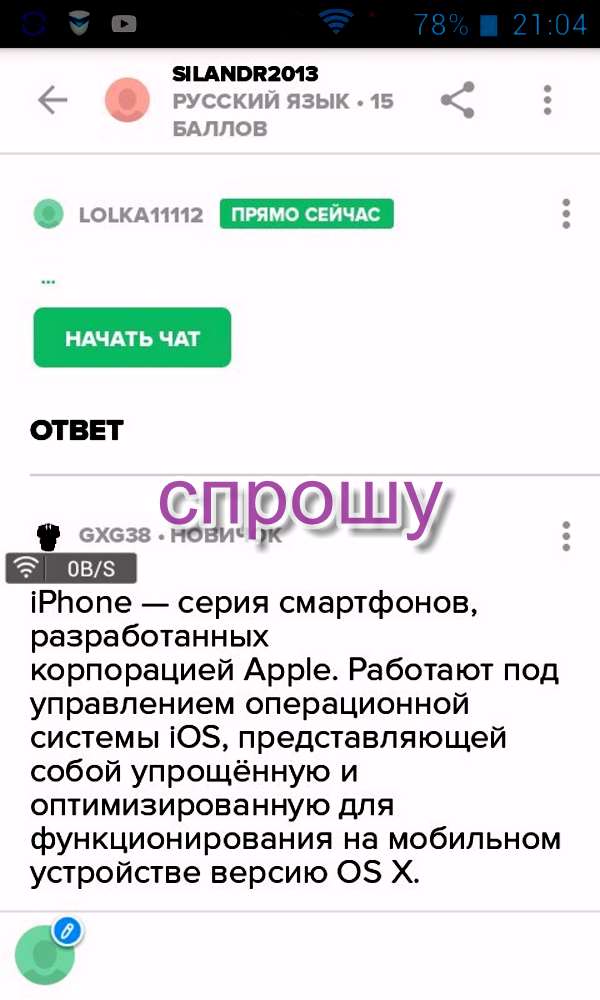This screenshot has width=600, height=1000.
Task: Open options menu for GXG38's answer
Action: 566,536
